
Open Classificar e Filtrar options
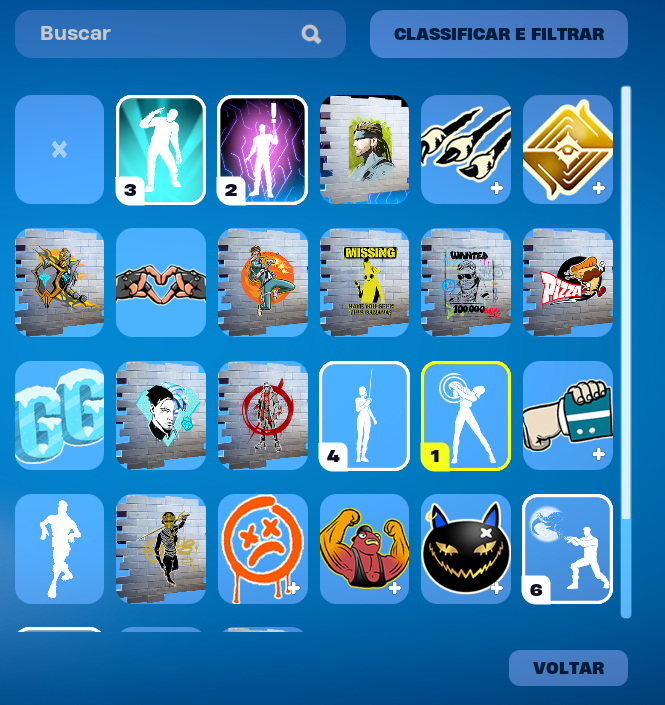click(x=498, y=34)
